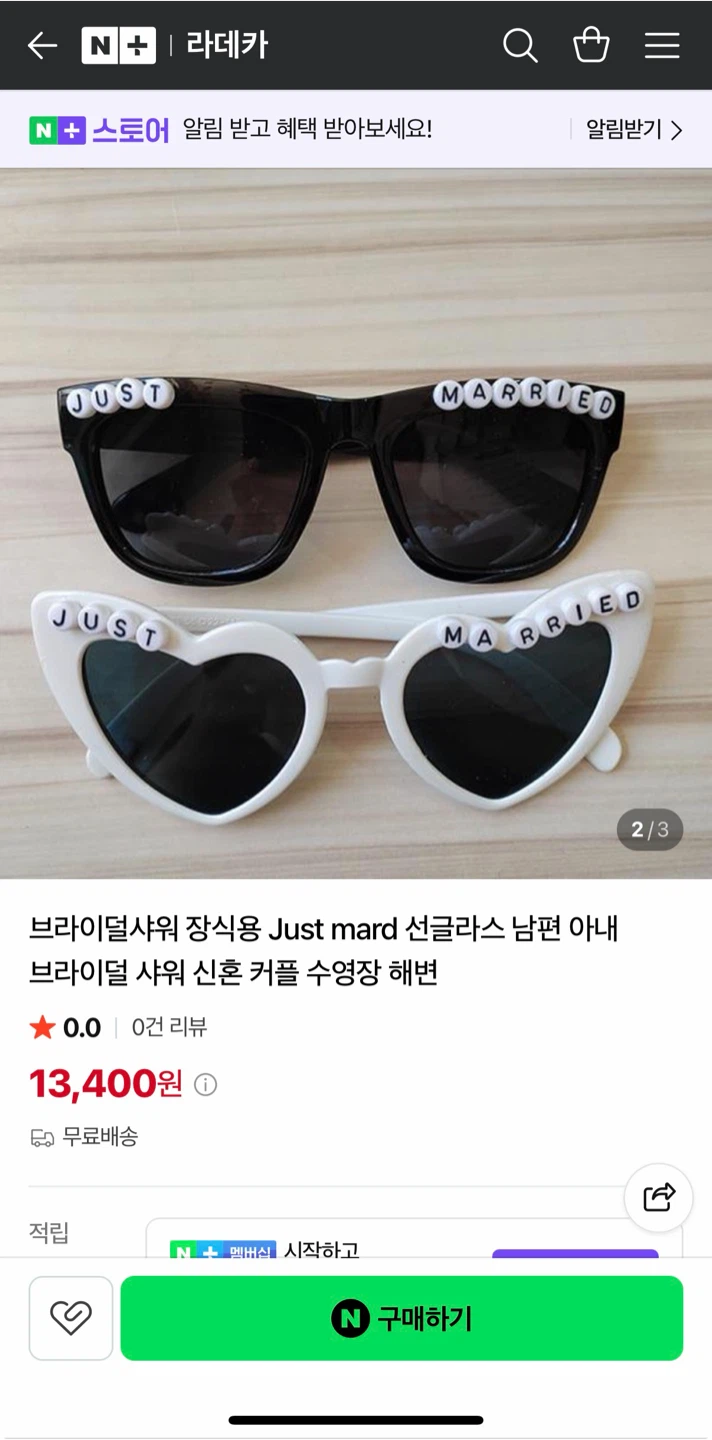Viewport: 712px width, 1440px height.
Task: Open the sunglasses product image
Action: pos(356,523)
